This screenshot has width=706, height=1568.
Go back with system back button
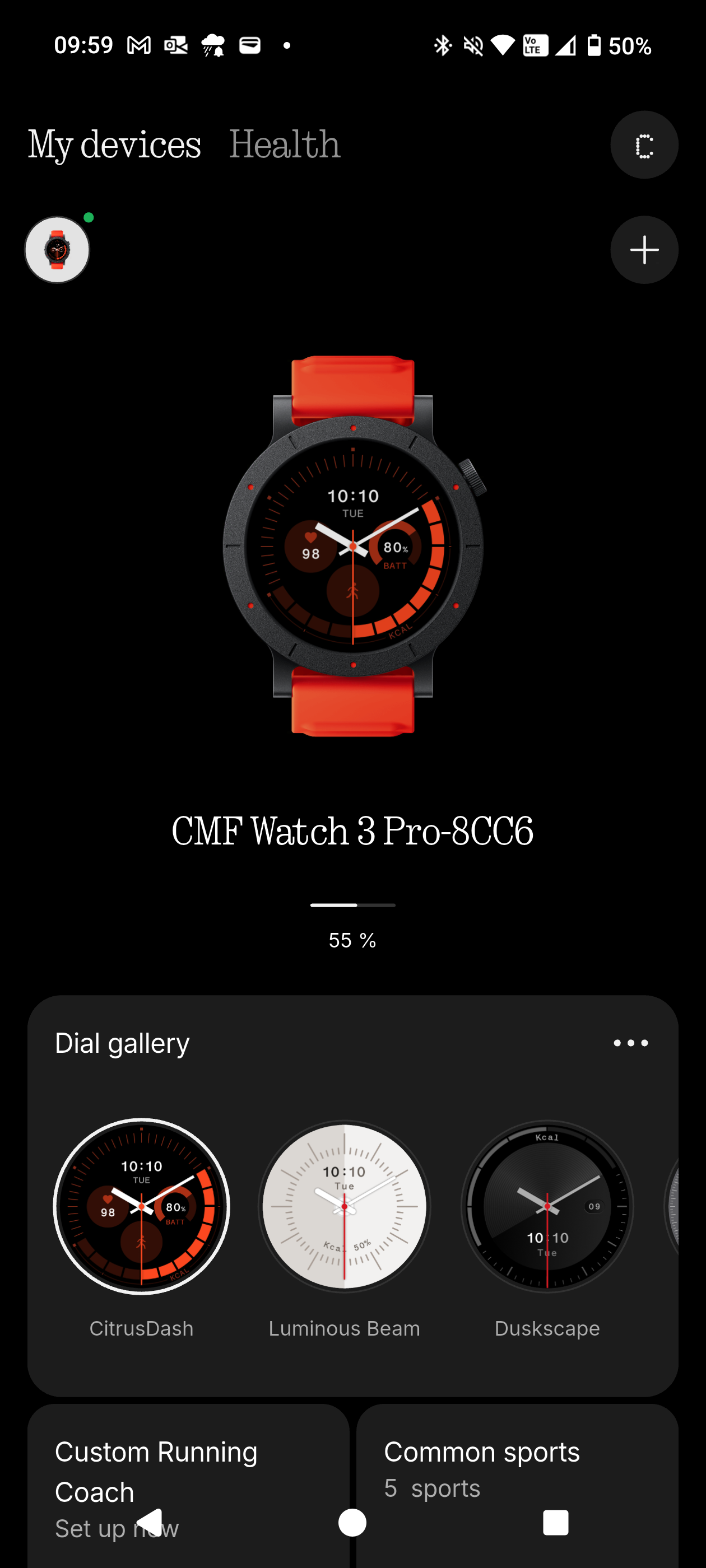150,1523
